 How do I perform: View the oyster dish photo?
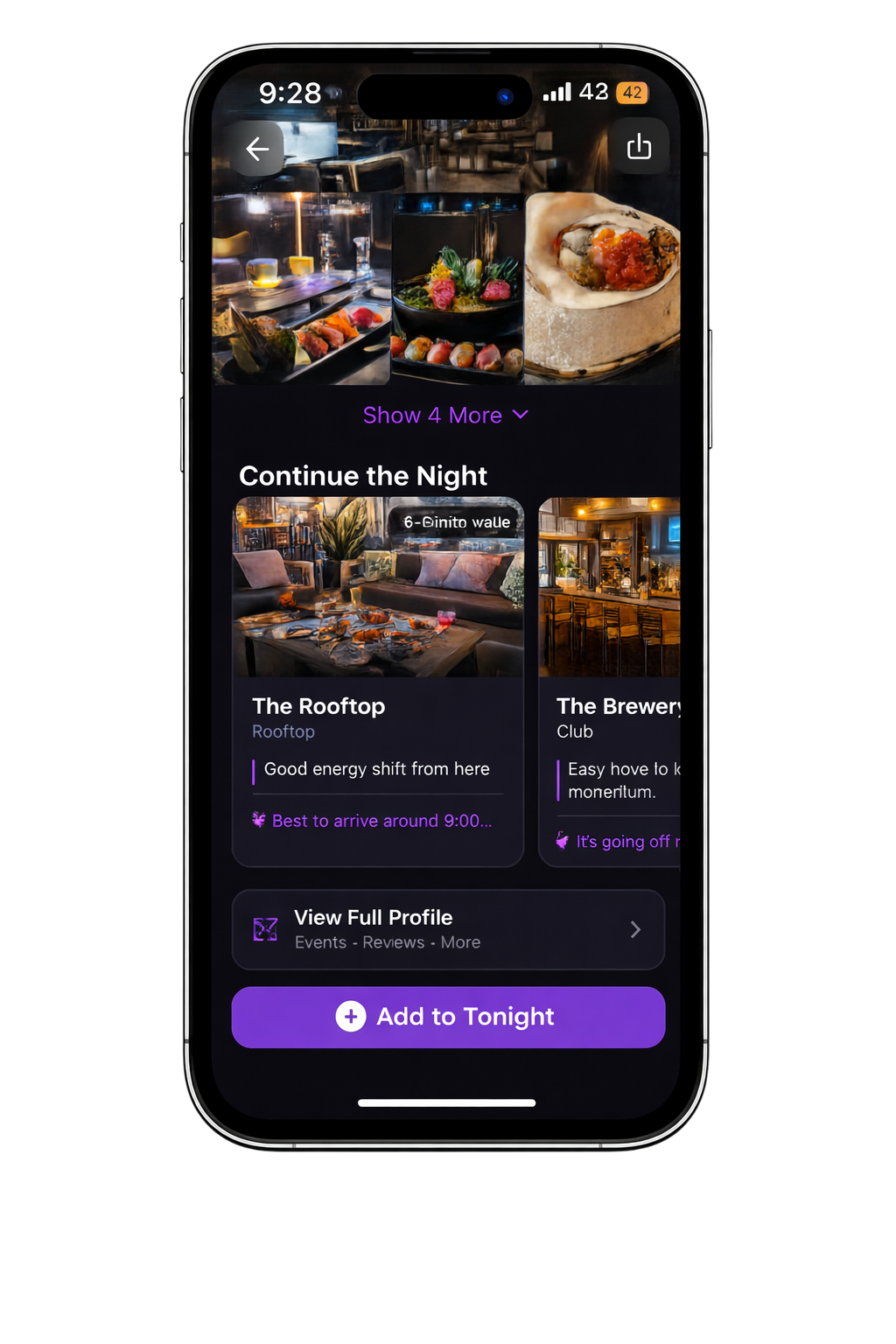pyautogui.click(x=603, y=289)
